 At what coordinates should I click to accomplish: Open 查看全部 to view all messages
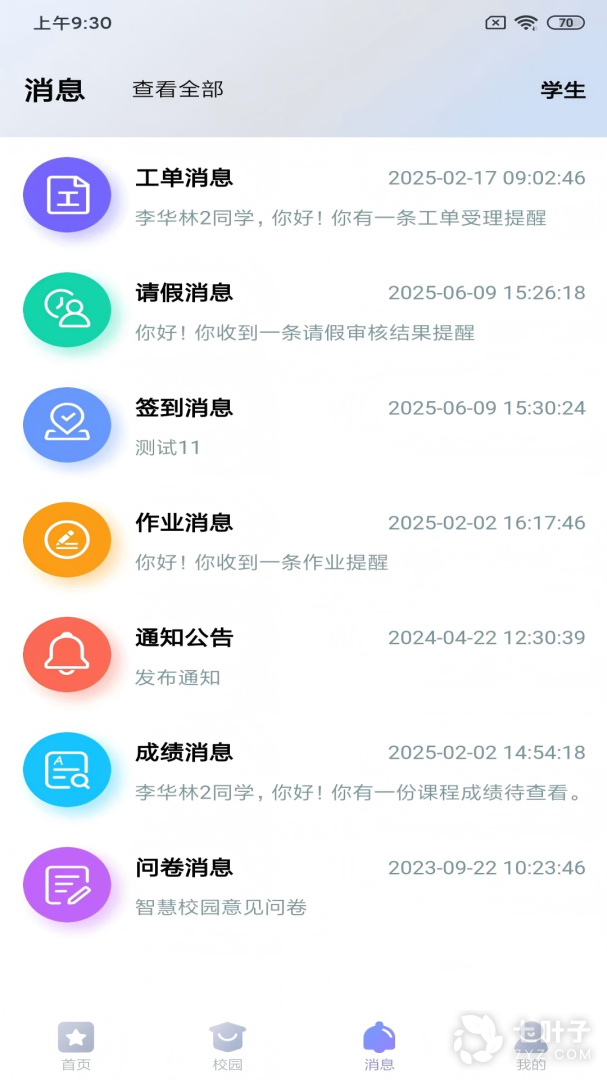tap(178, 90)
